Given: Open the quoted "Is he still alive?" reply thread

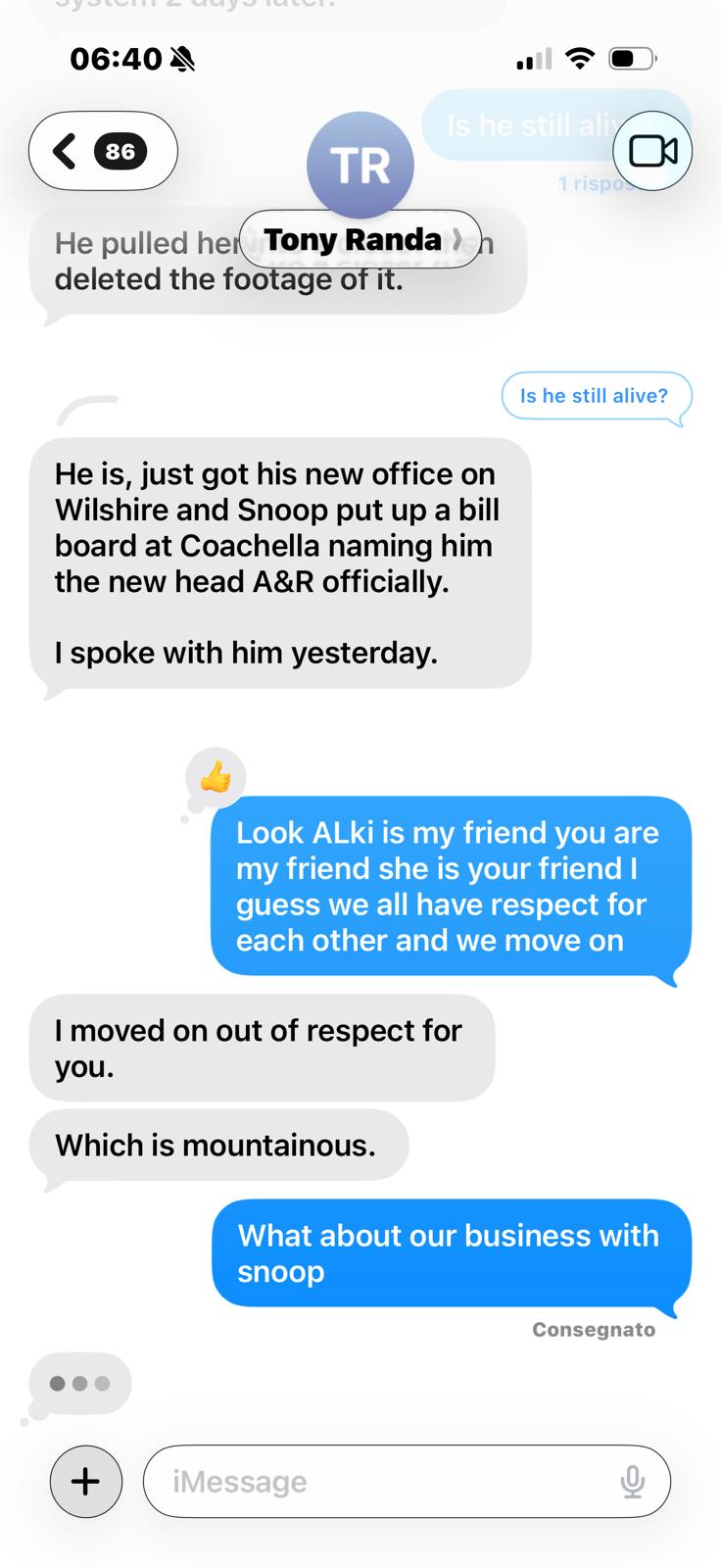Looking at the screenshot, I should coord(595,396).
